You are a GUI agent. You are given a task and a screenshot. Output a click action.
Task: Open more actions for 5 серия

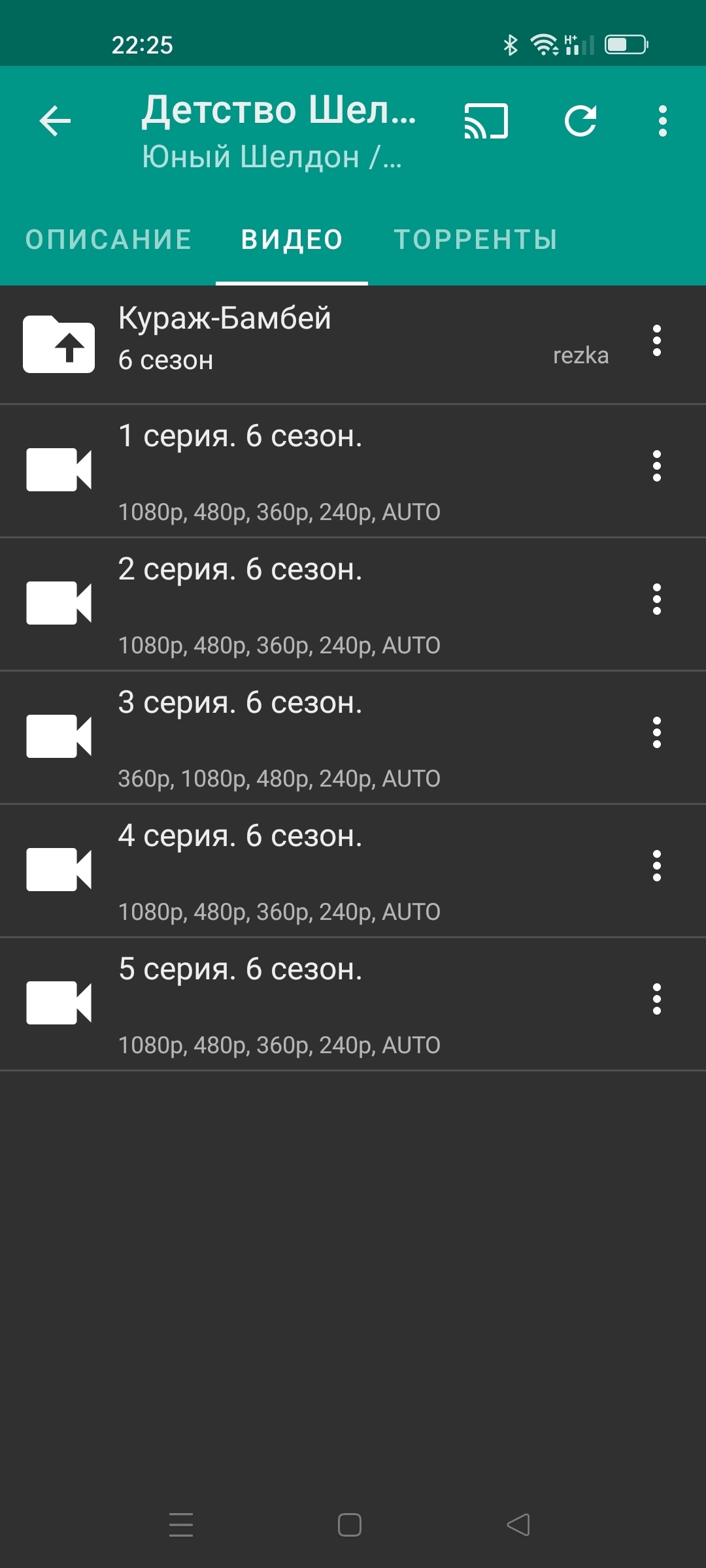coord(657,1000)
